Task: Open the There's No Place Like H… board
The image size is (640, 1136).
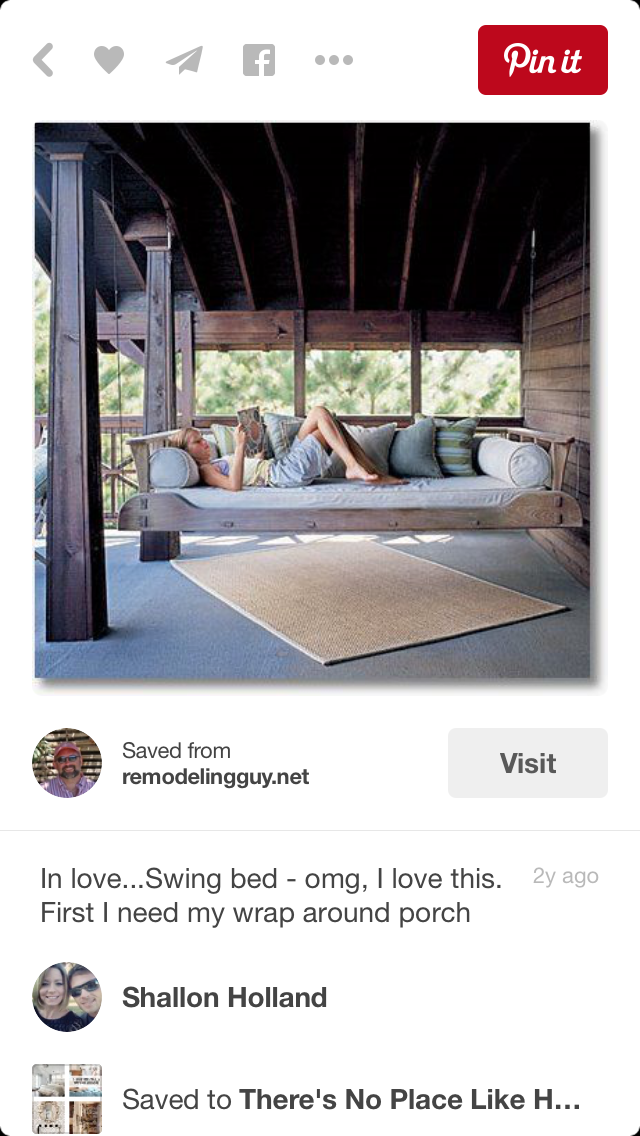Action: (x=350, y=1100)
